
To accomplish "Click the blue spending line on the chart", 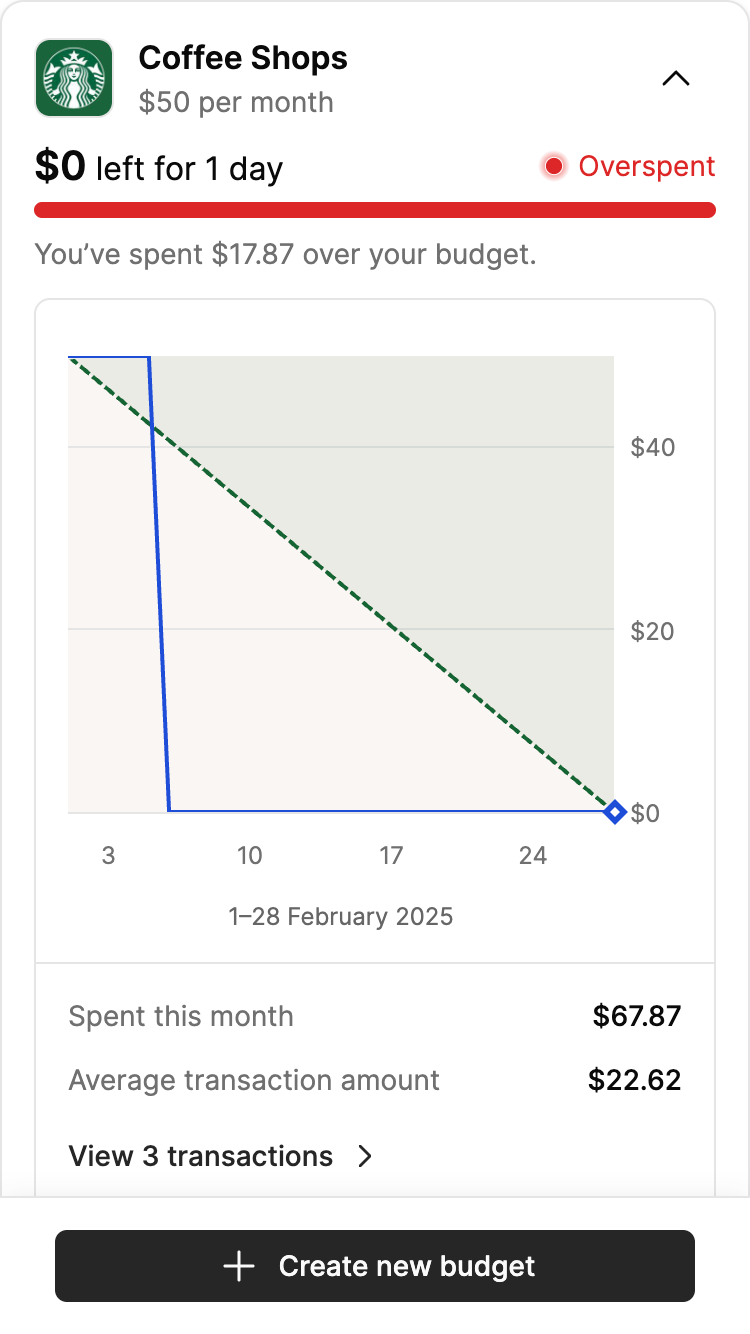I will (x=160, y=600).
